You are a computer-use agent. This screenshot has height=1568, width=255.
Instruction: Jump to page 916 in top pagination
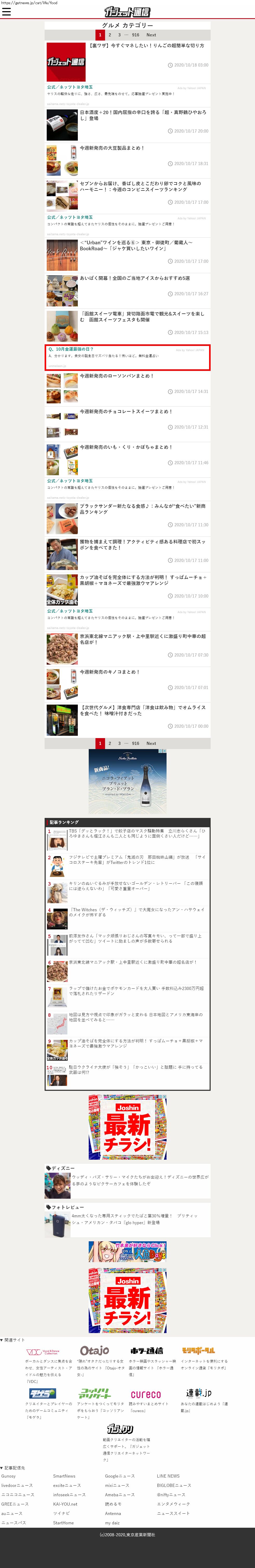[x=135, y=35]
